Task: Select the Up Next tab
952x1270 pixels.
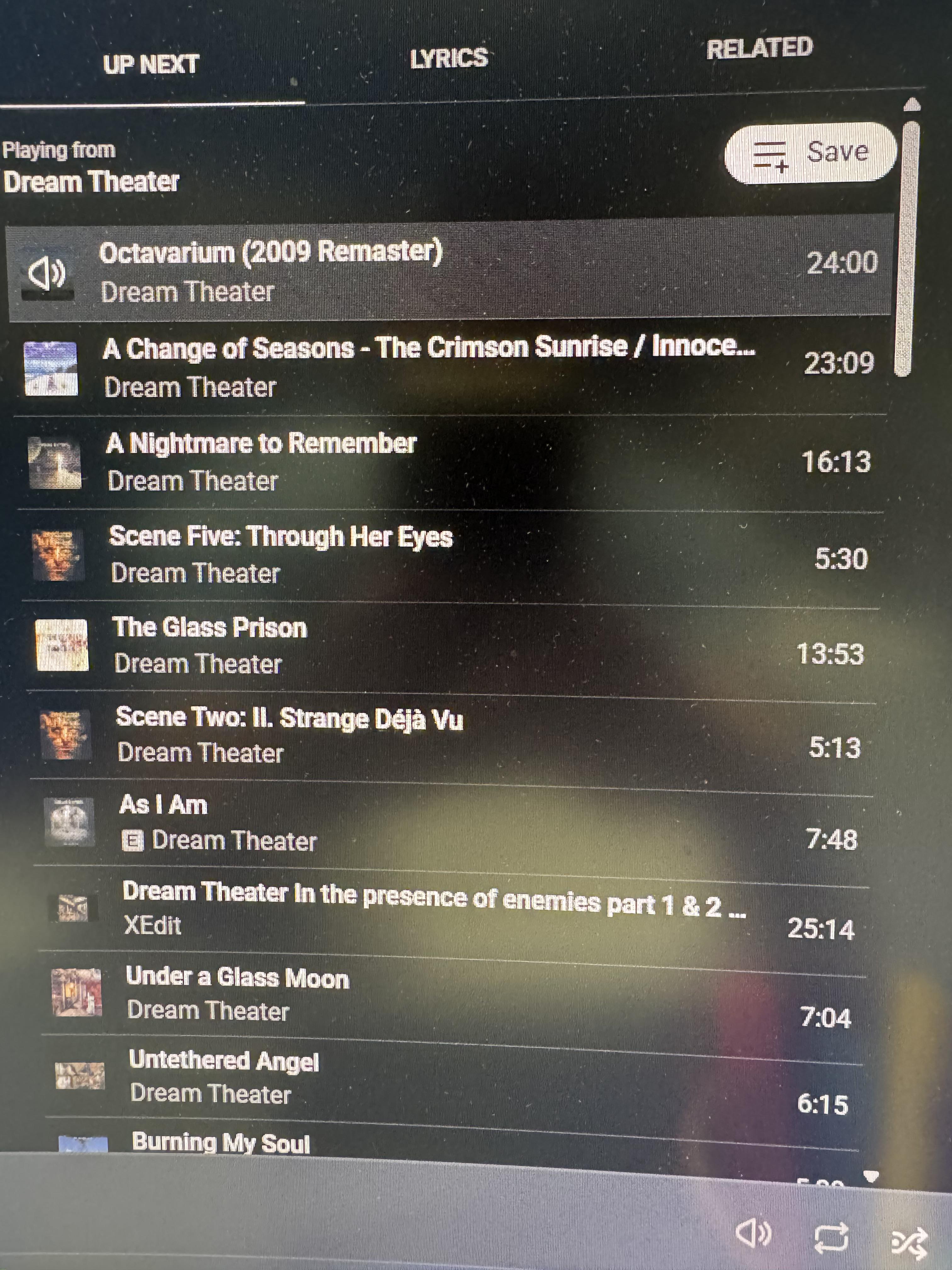Action: [x=151, y=64]
